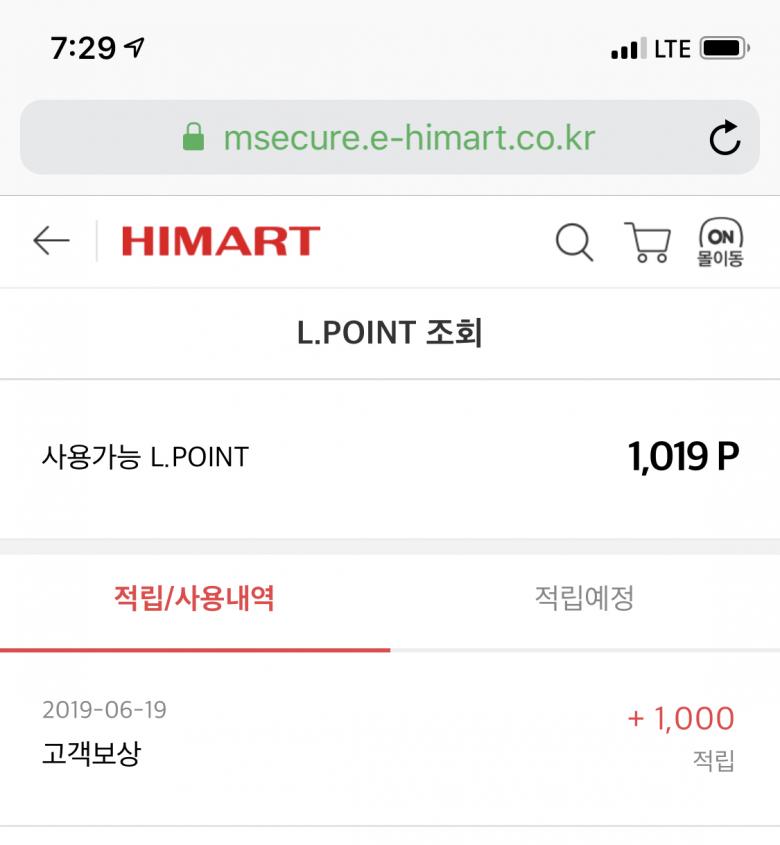780x845 pixels.
Task: Switch to the 적립예정 tab
Action: tap(585, 599)
